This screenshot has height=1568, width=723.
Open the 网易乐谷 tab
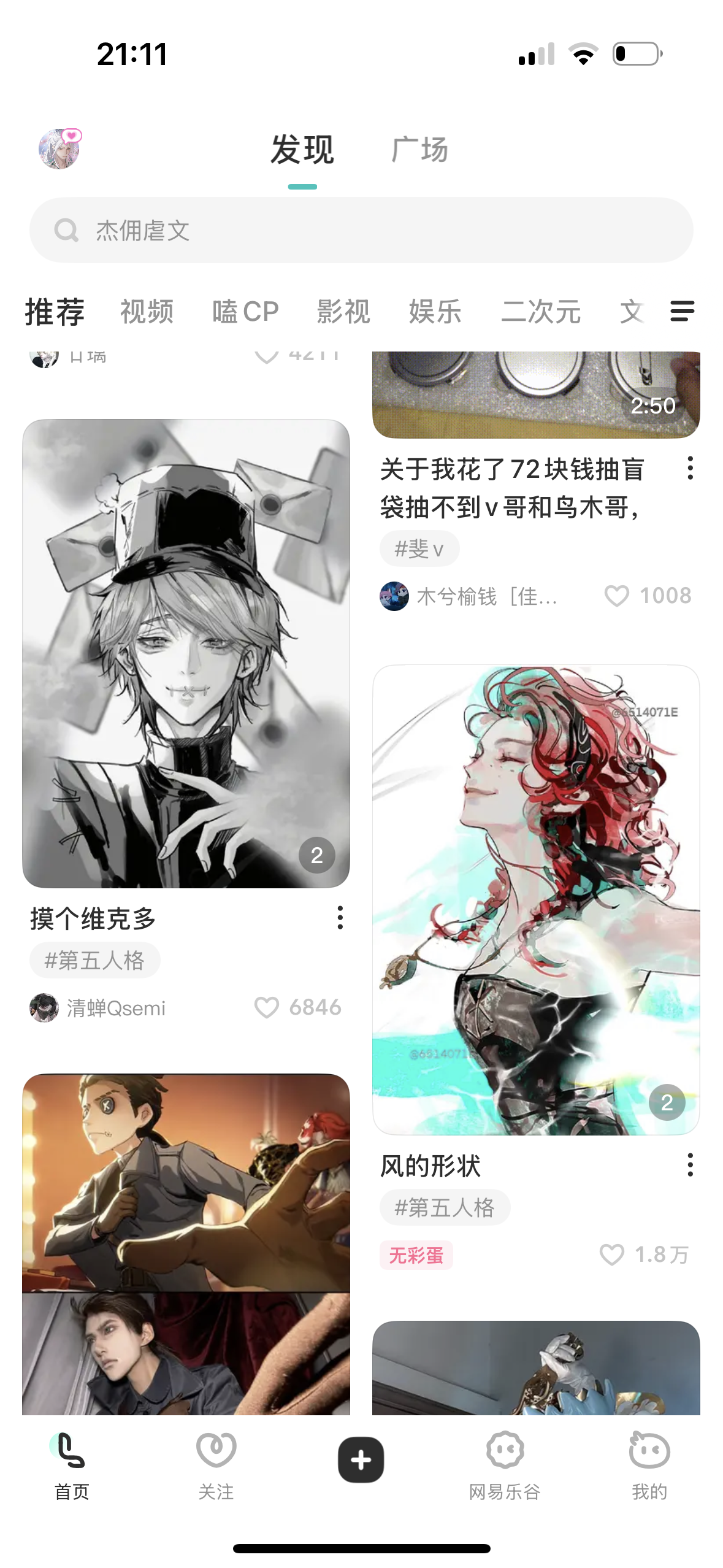tap(505, 1466)
